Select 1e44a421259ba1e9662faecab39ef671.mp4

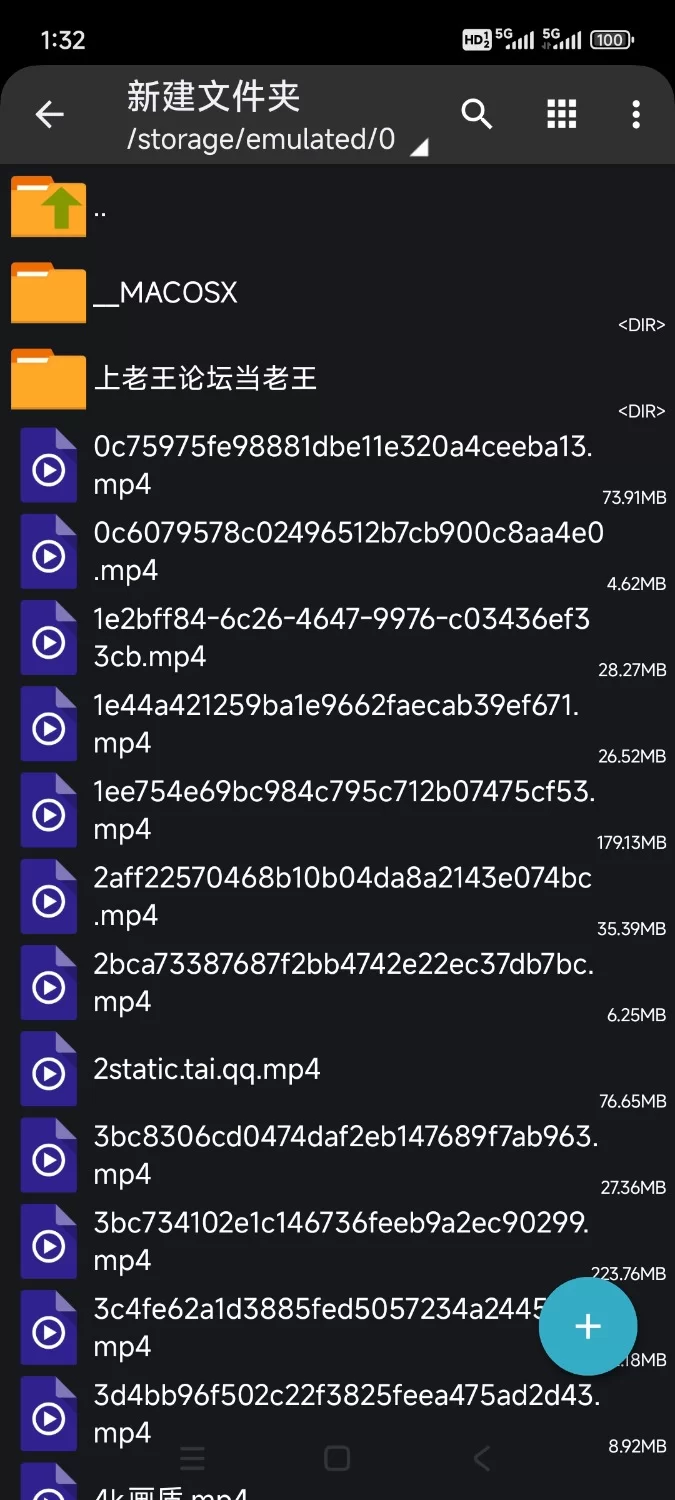[337, 724]
